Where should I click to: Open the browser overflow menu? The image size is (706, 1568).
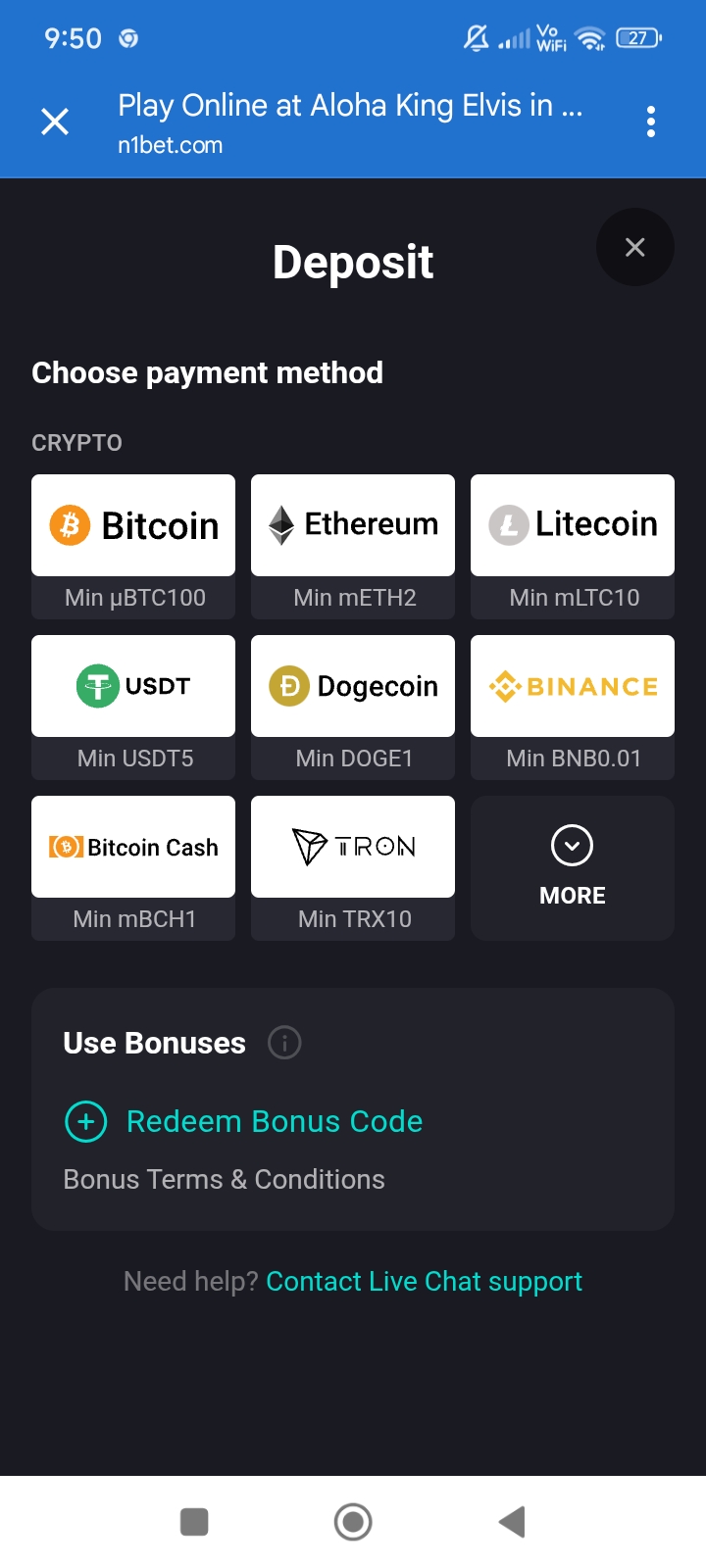click(x=650, y=122)
